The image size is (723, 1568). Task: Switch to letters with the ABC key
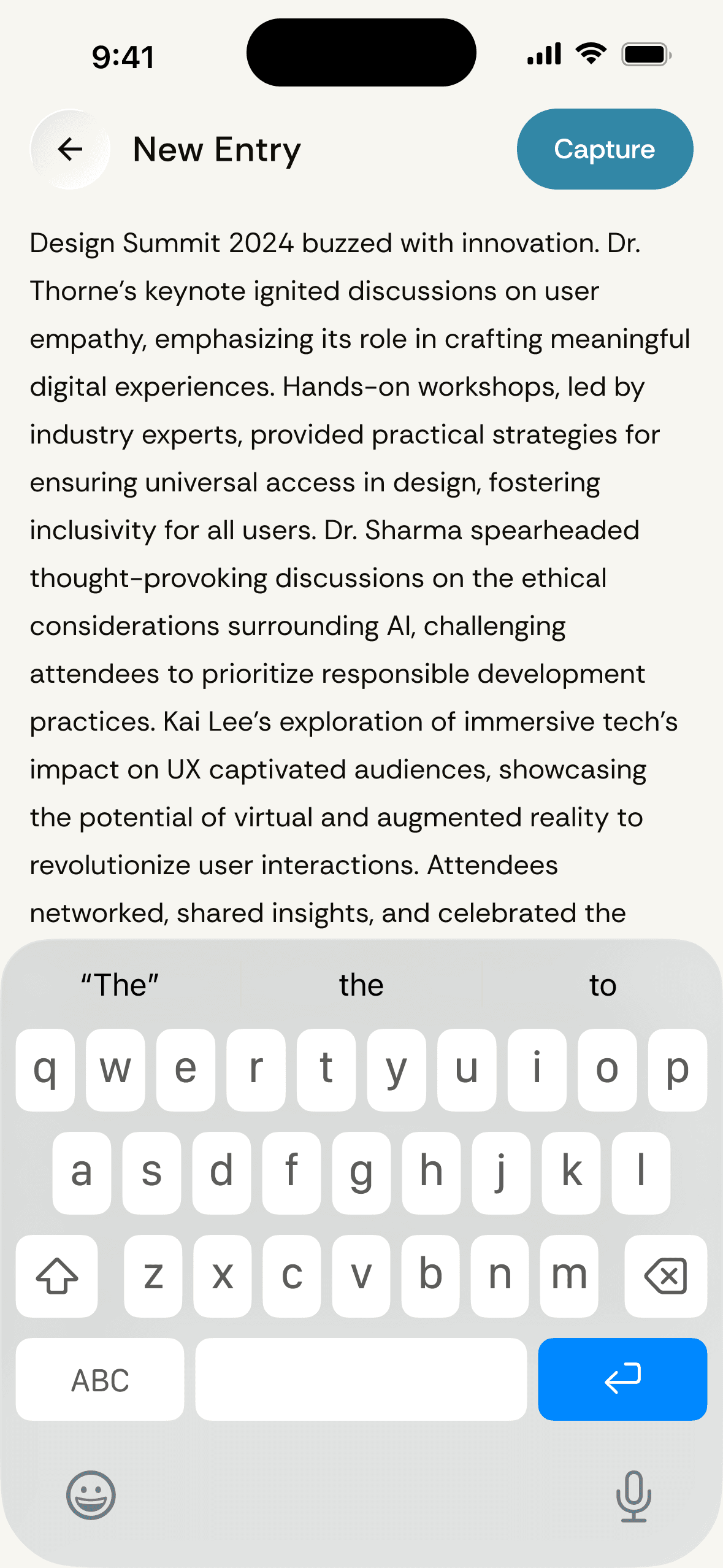[x=99, y=1380]
